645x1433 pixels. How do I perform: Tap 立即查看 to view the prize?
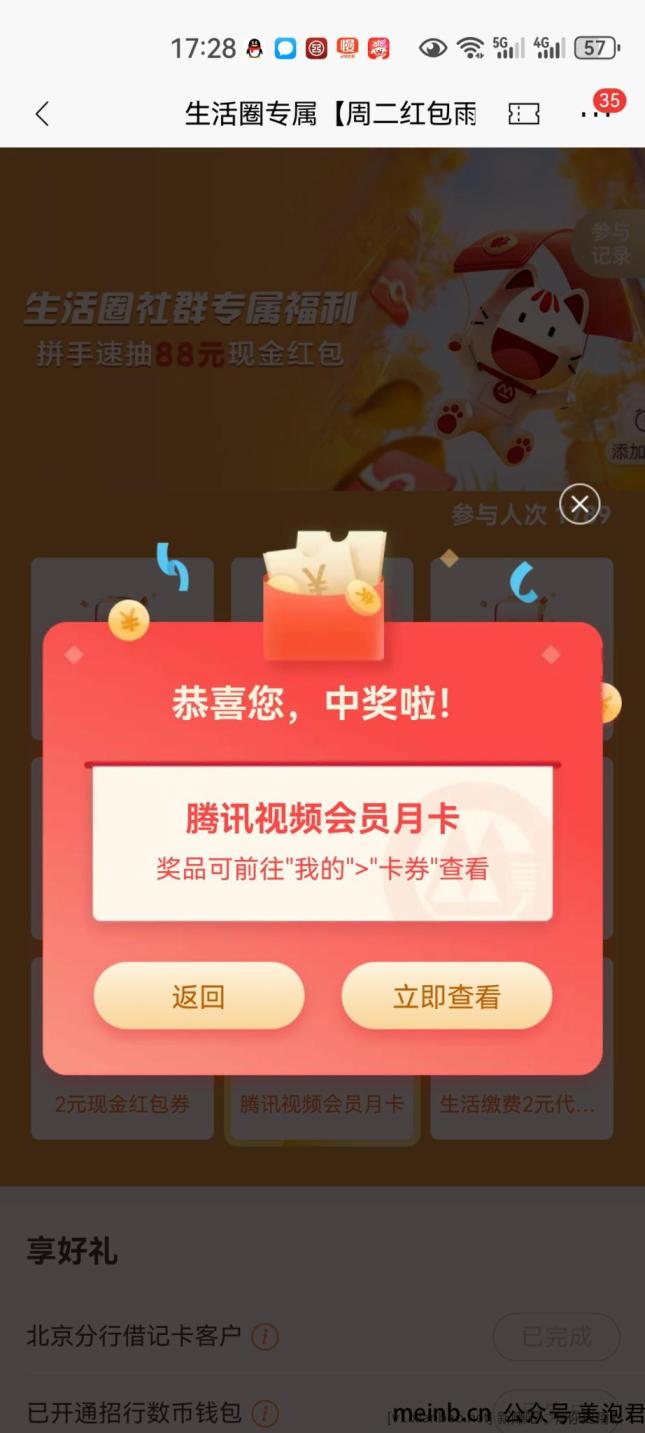tap(446, 996)
